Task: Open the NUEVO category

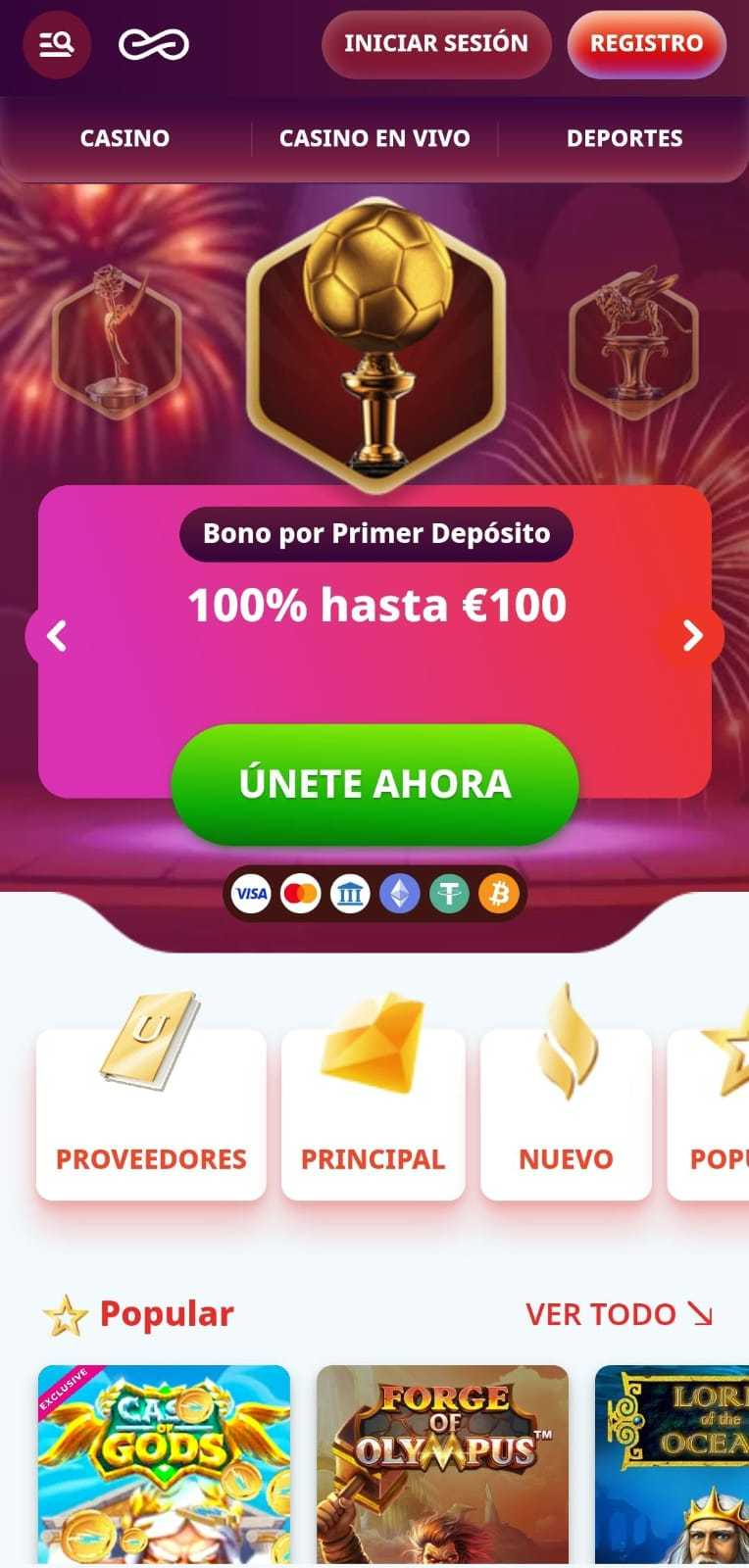Action: [566, 1113]
